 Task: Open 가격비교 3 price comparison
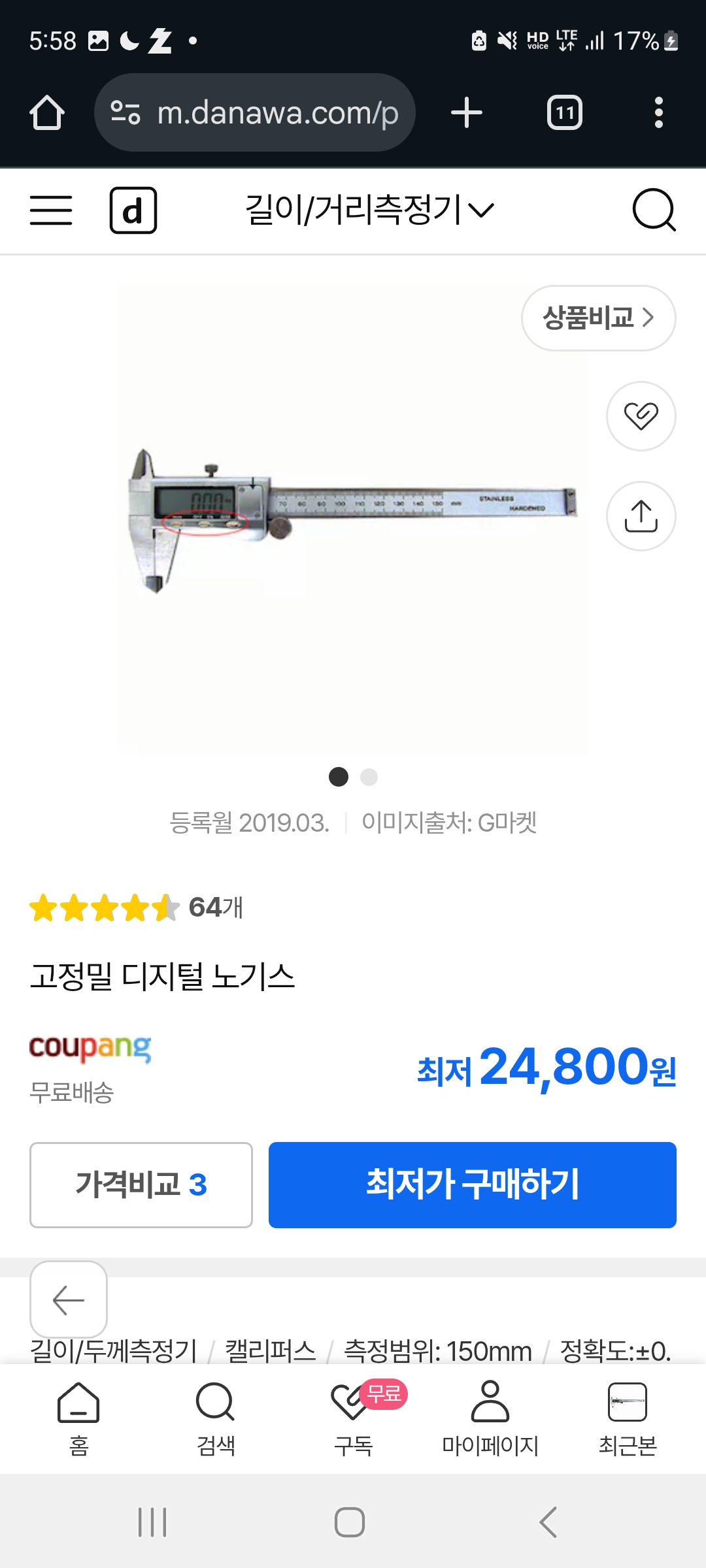point(141,1184)
